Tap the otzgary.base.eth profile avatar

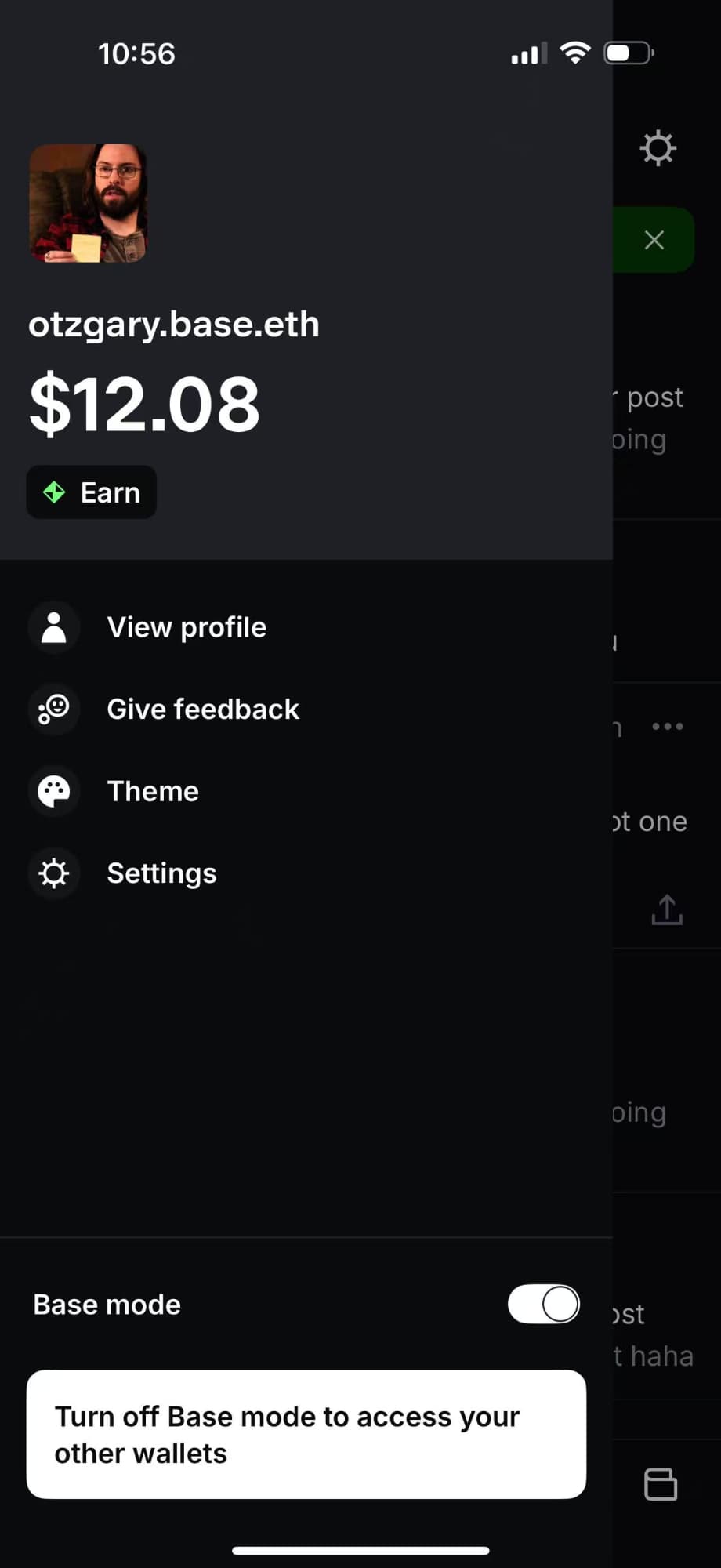click(88, 204)
